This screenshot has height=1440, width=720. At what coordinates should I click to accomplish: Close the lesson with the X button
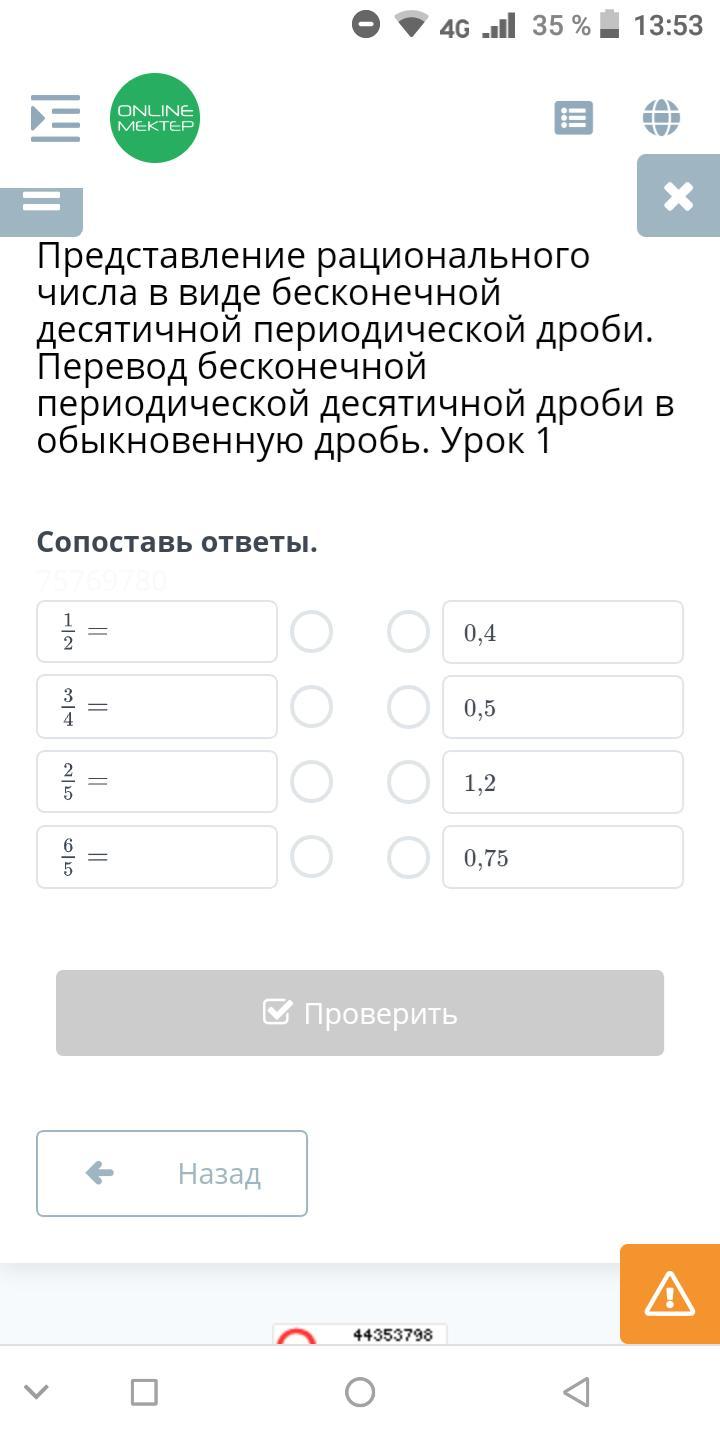[x=678, y=196]
